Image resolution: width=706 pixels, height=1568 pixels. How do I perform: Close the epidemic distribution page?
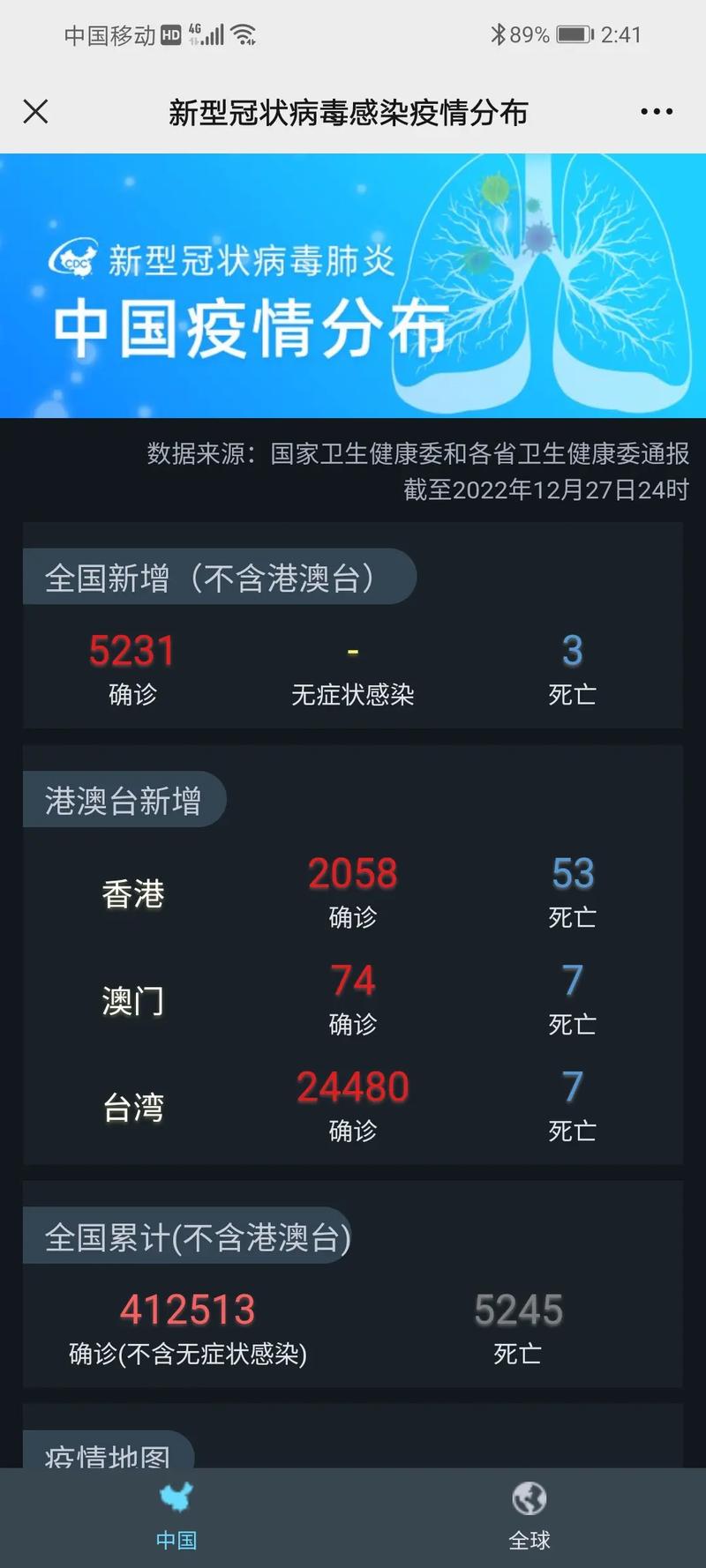point(35,112)
